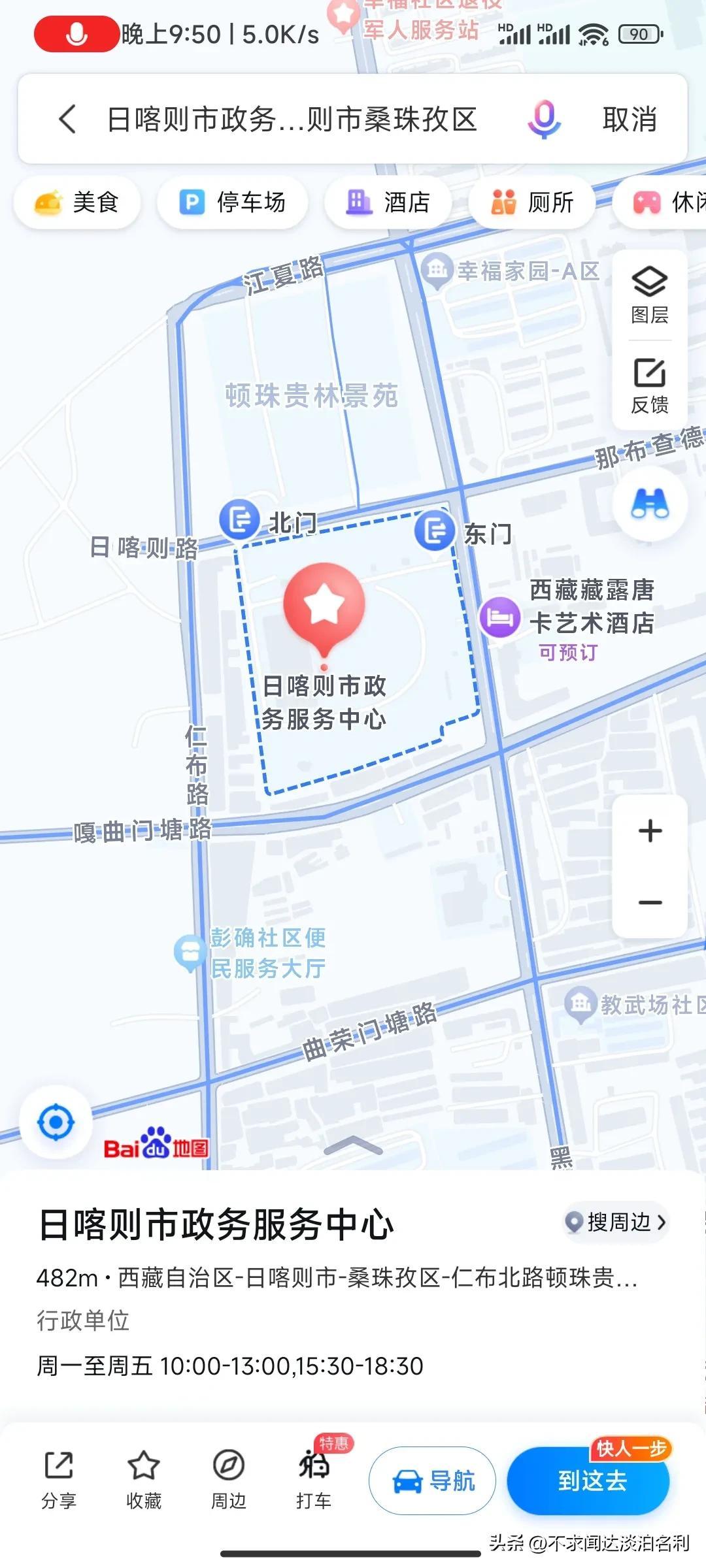Go back with the arrow in search bar
The height and width of the screenshot is (1568, 706).
[68, 119]
